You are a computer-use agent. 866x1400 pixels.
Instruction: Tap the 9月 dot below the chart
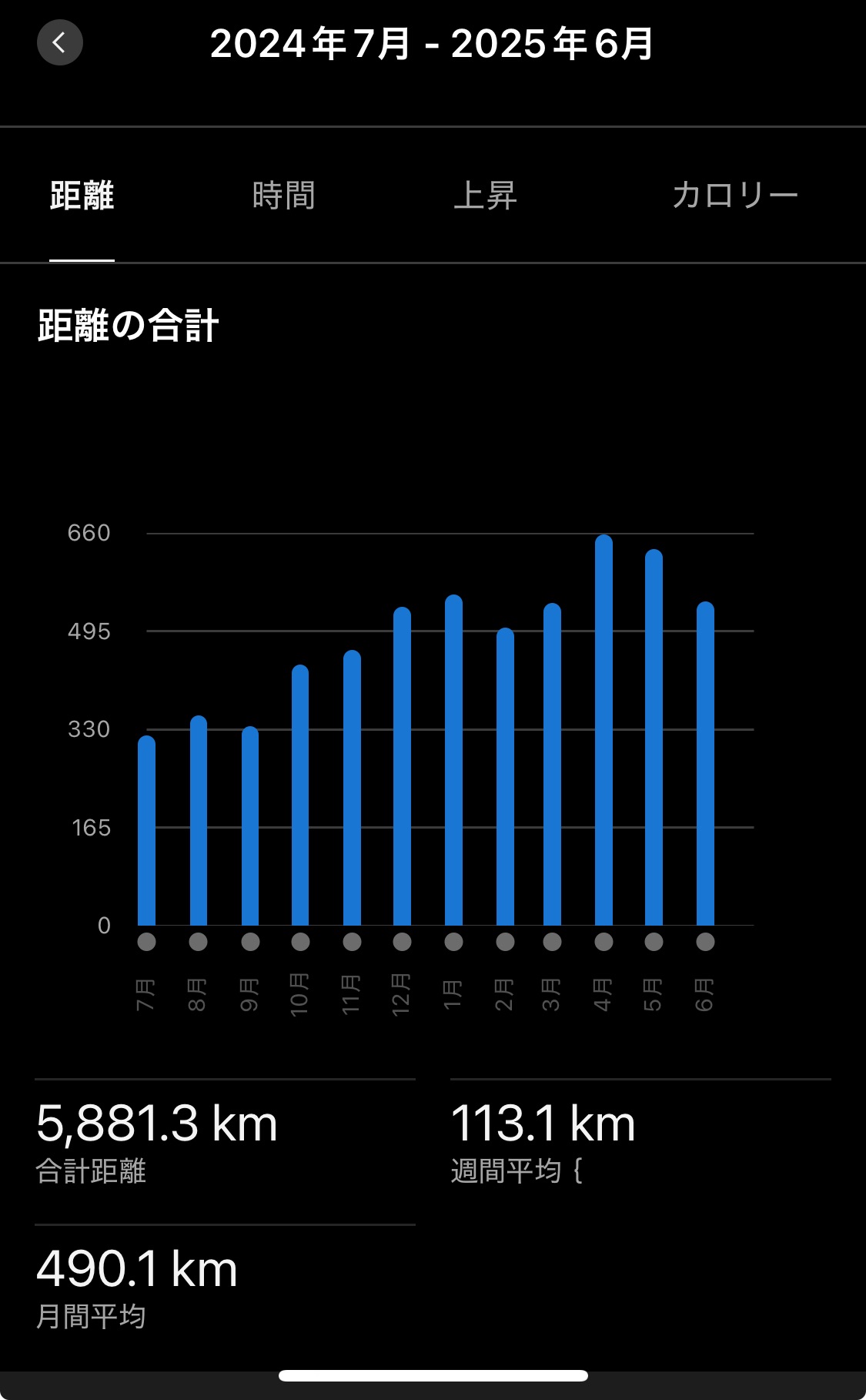pyautogui.click(x=250, y=942)
